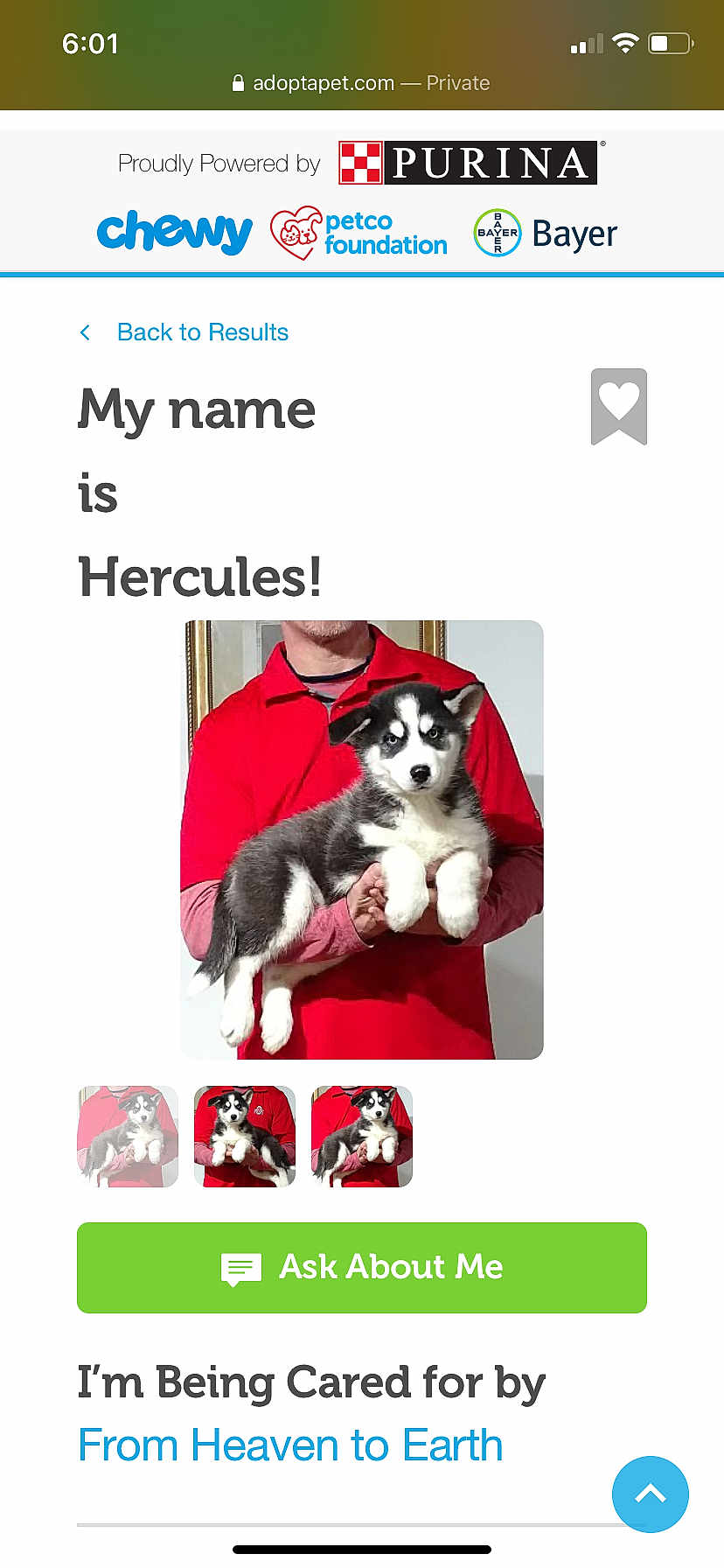Open the Chewy sponsor logo
724x1568 pixels.
pos(173,231)
